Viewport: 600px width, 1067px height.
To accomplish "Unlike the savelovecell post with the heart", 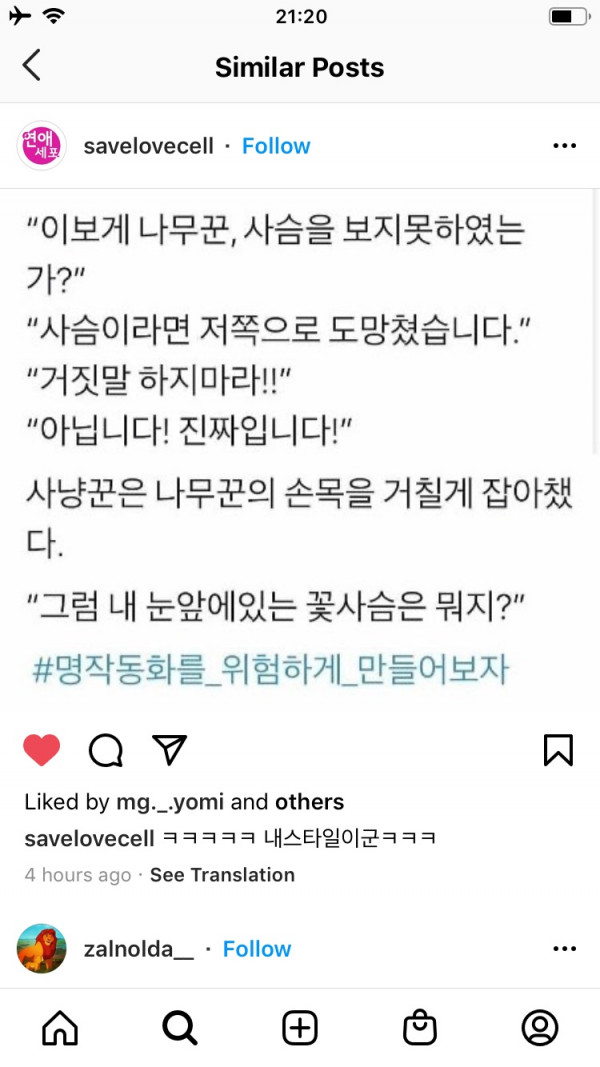I will [x=42, y=750].
